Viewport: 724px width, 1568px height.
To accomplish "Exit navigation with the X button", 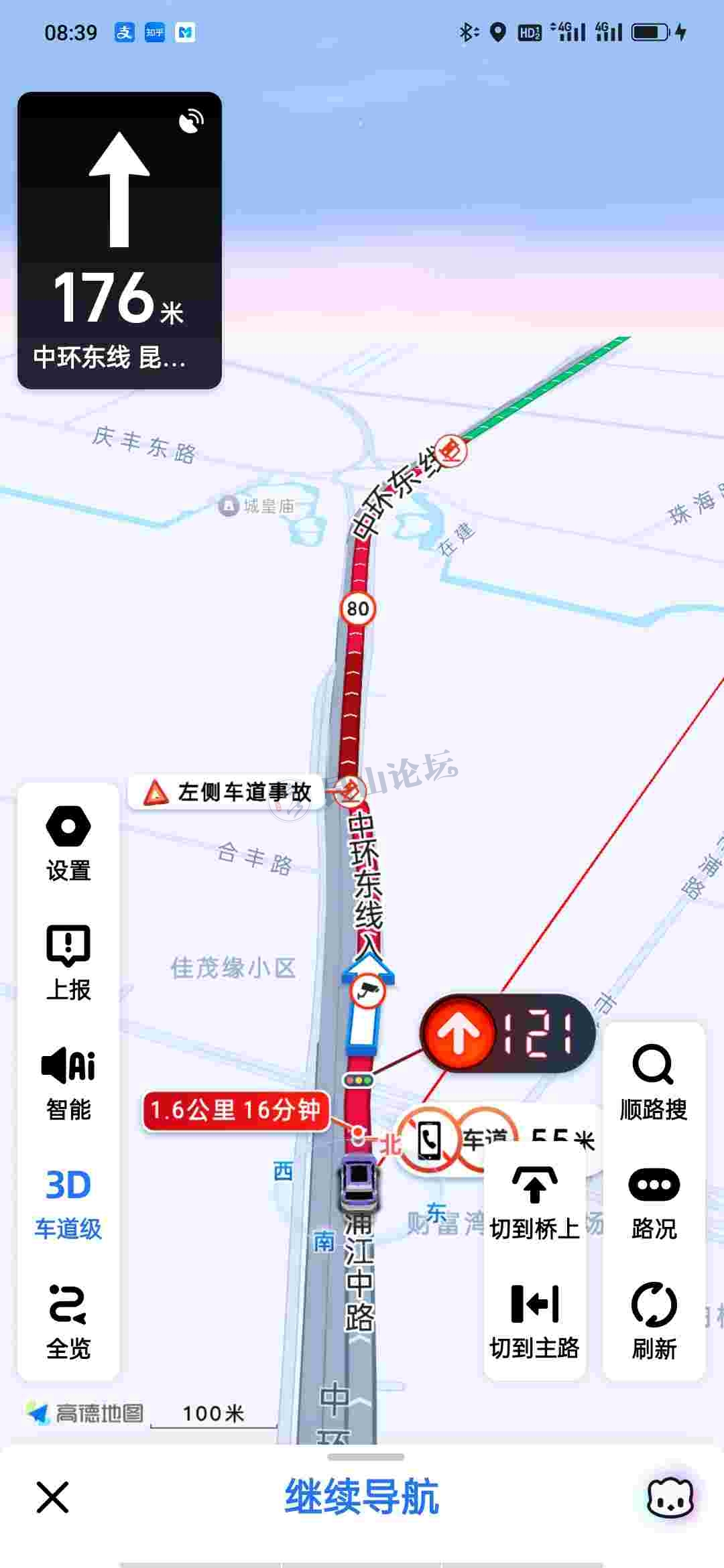I will (x=53, y=1497).
